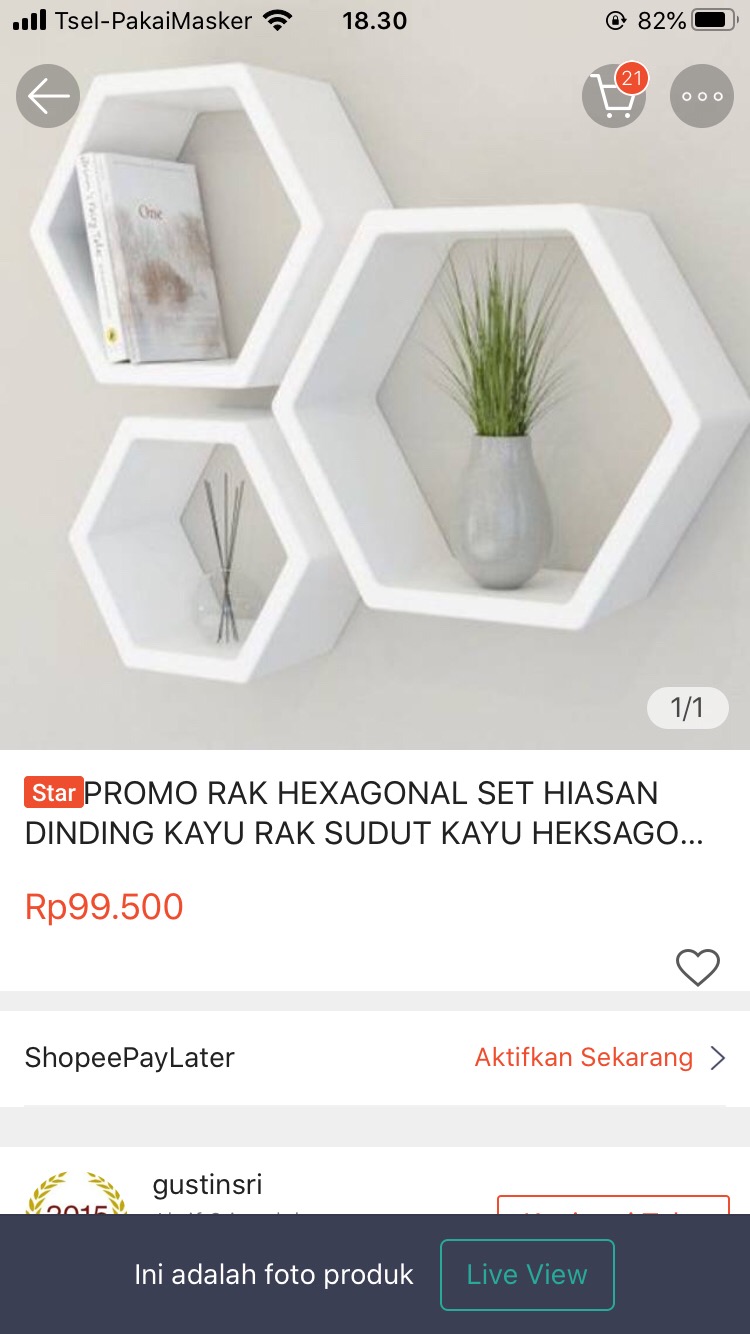Viewport: 750px width, 1334px height.
Task: Open the ShopeePayLater menu row
Action: click(x=130, y=1057)
